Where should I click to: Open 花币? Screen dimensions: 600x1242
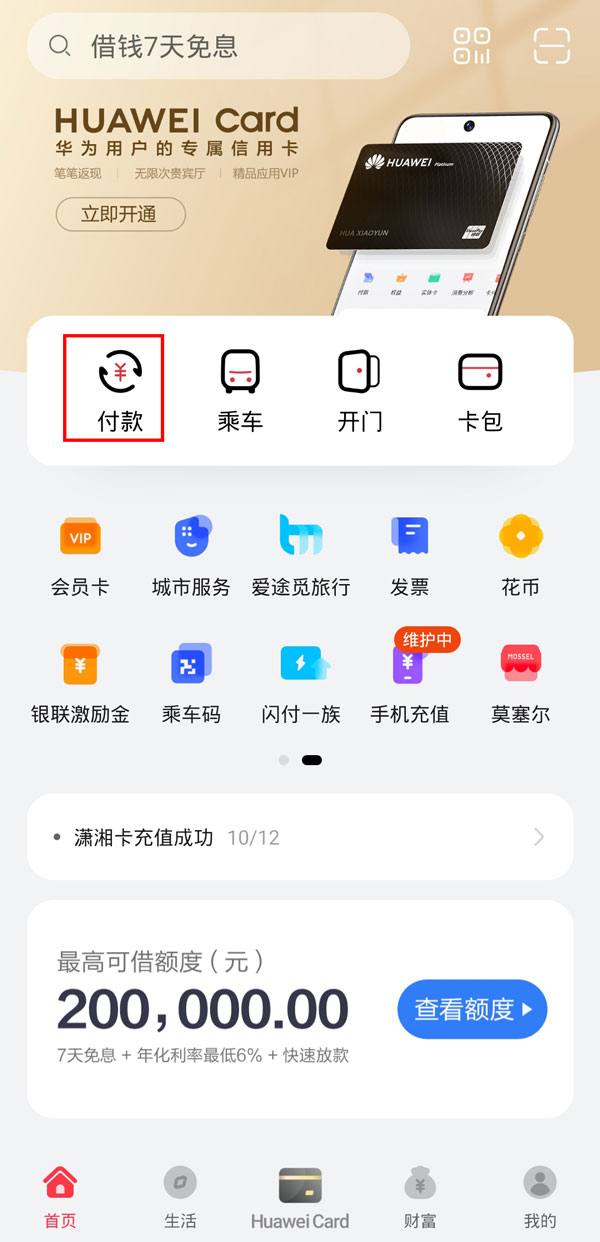click(x=520, y=556)
